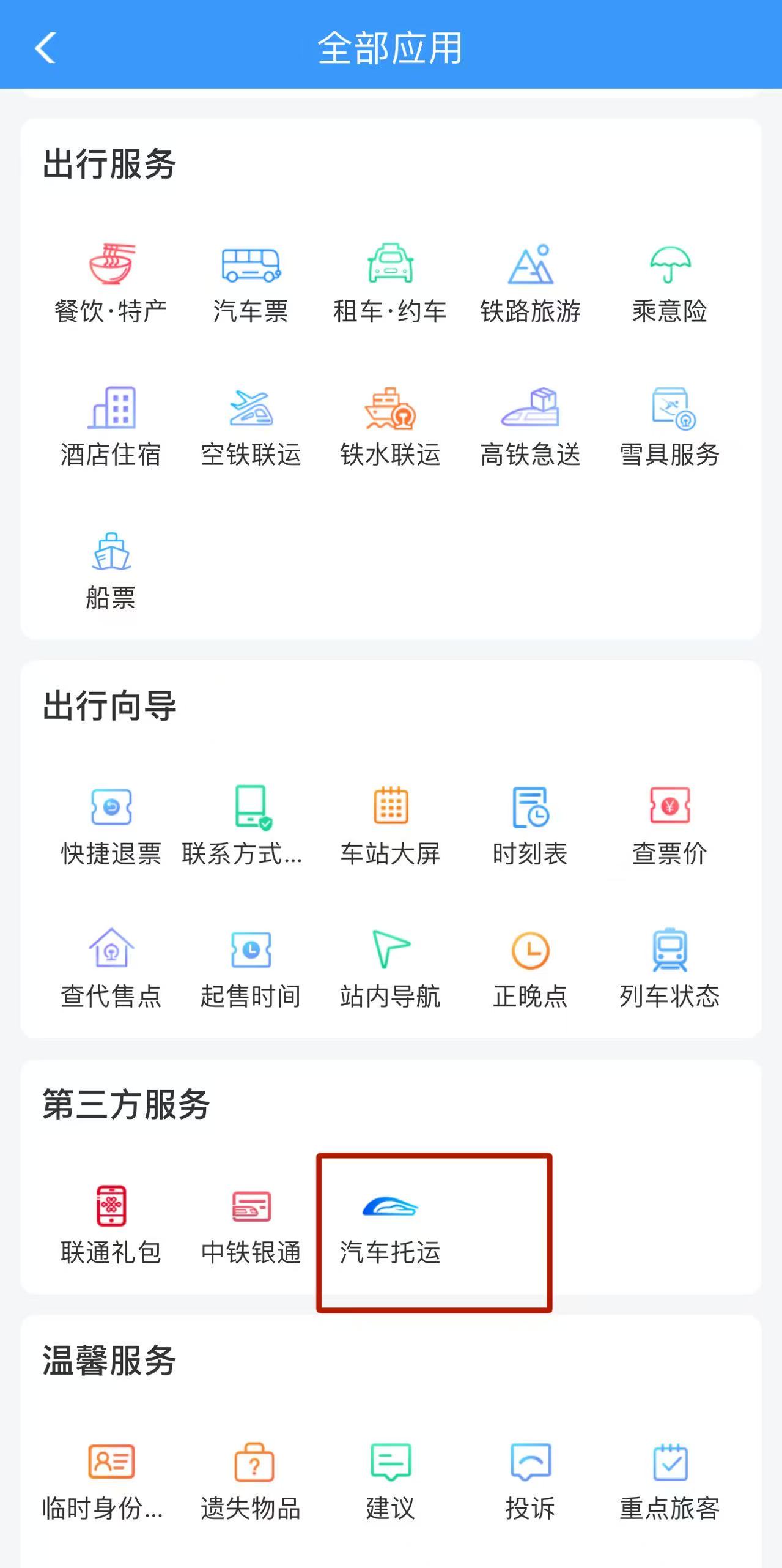Viewport: 782px width, 1568px height.
Task: Open 遗失物品 lost items
Action: (x=251, y=1481)
